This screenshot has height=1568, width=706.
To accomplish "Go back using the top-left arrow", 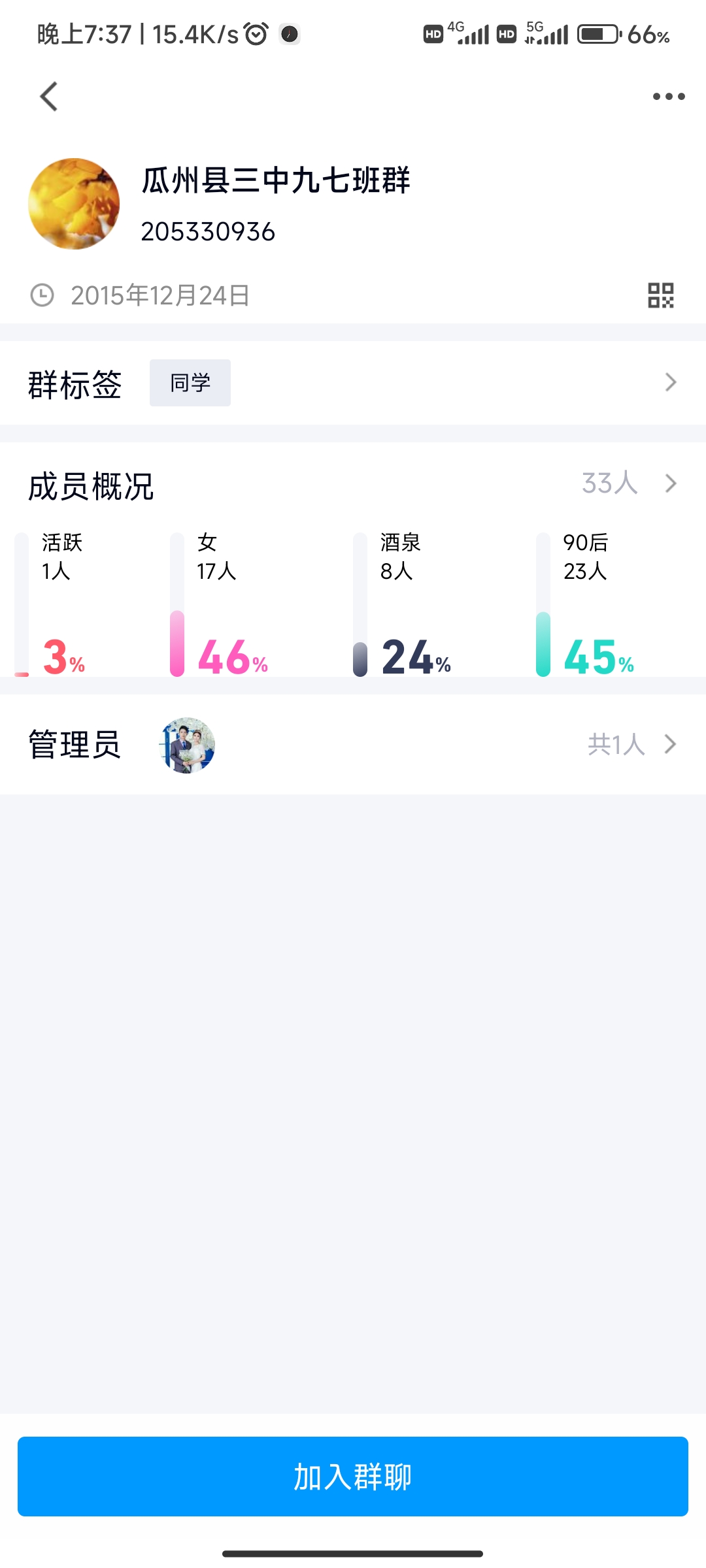I will (x=49, y=97).
